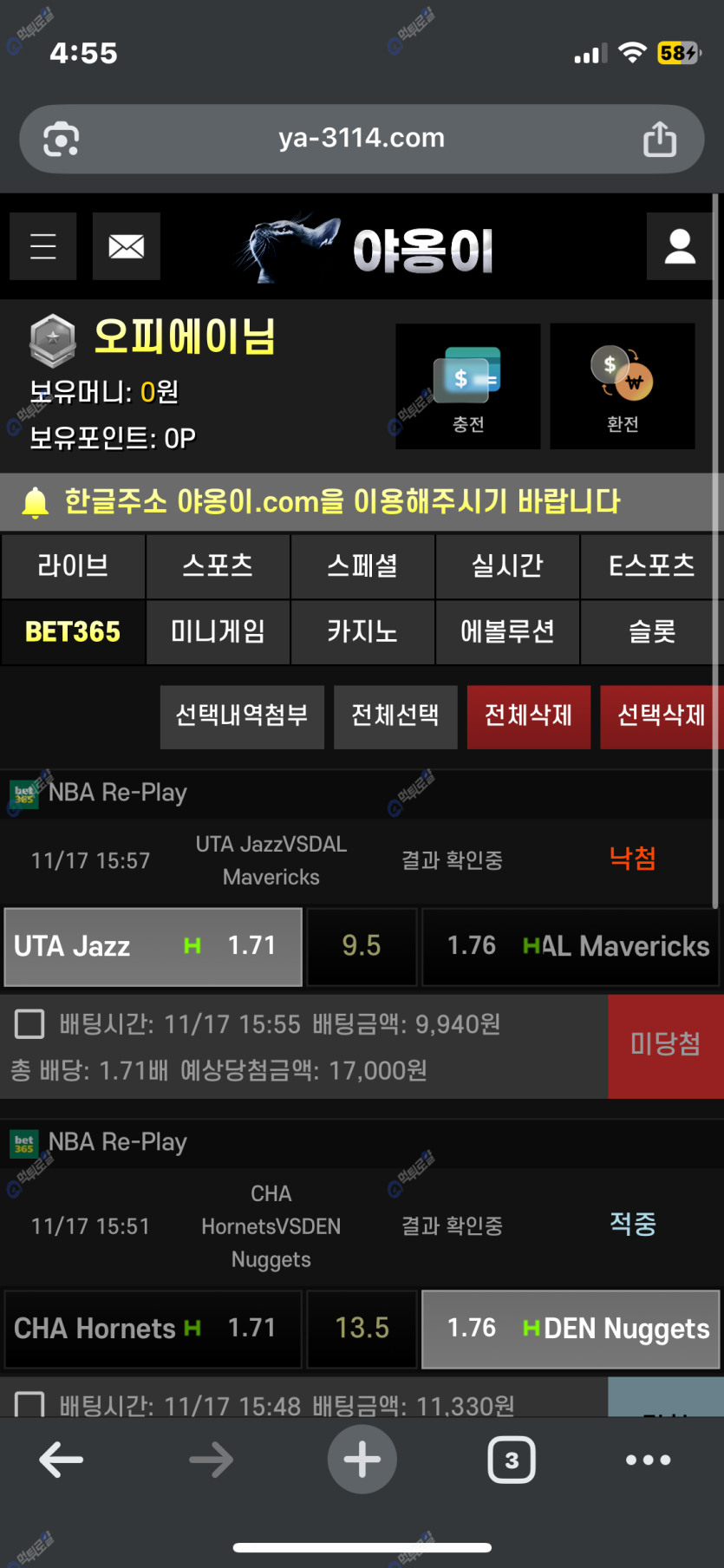The image size is (724, 1568).
Task: Open the hamburger menu
Action: (x=43, y=246)
